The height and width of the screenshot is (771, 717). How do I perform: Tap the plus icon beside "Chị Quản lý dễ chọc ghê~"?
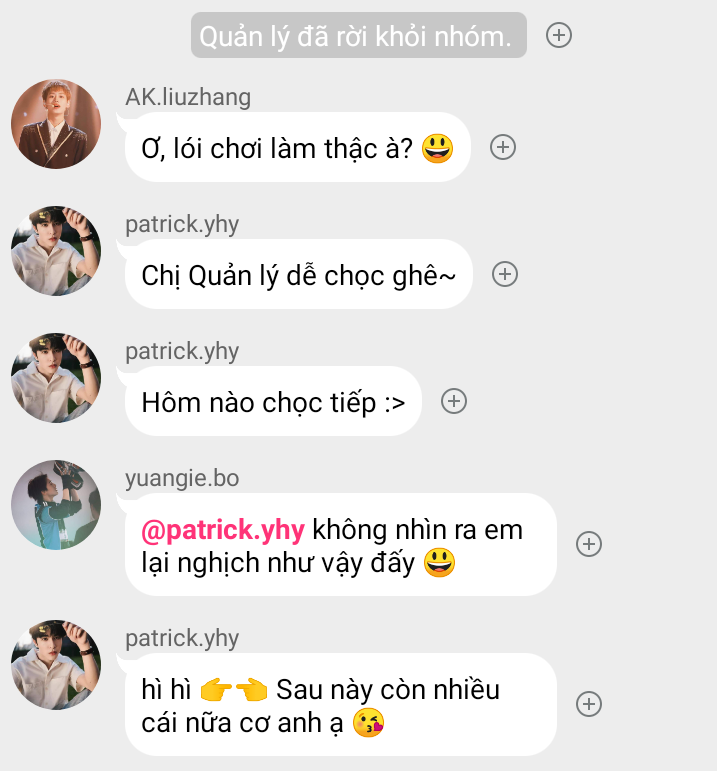(x=505, y=274)
